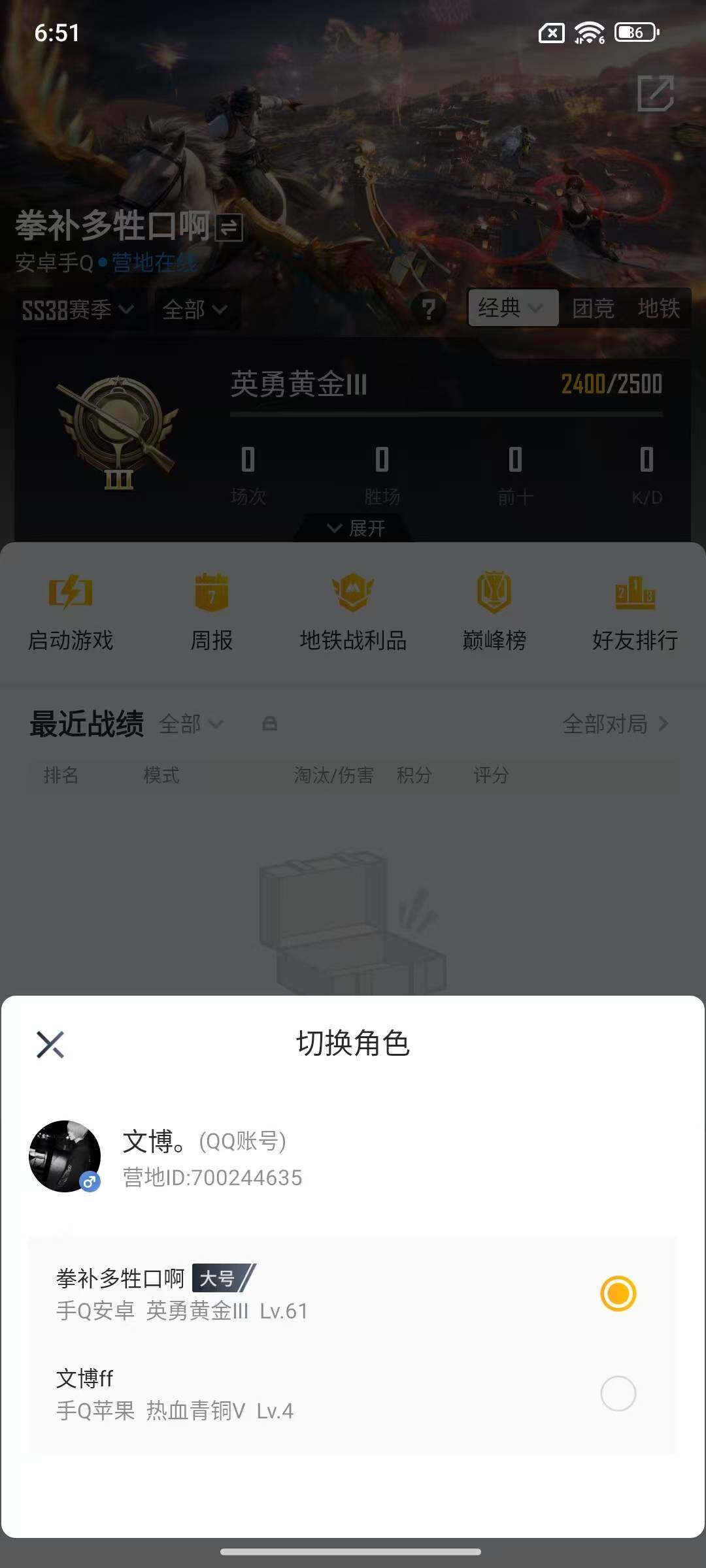View 地铁战利品 metro loot icon
The image size is (706, 1568).
(x=353, y=611)
